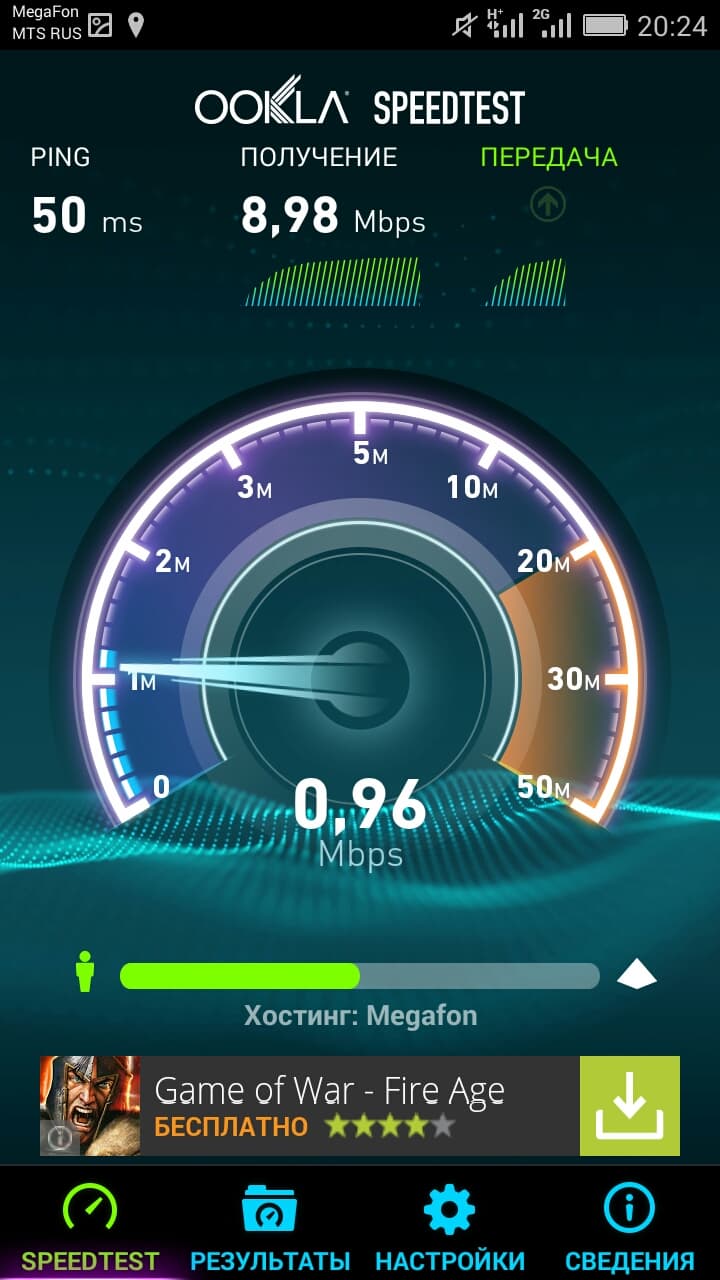
Task: Switch to the Результаты tab
Action: (x=270, y=1225)
